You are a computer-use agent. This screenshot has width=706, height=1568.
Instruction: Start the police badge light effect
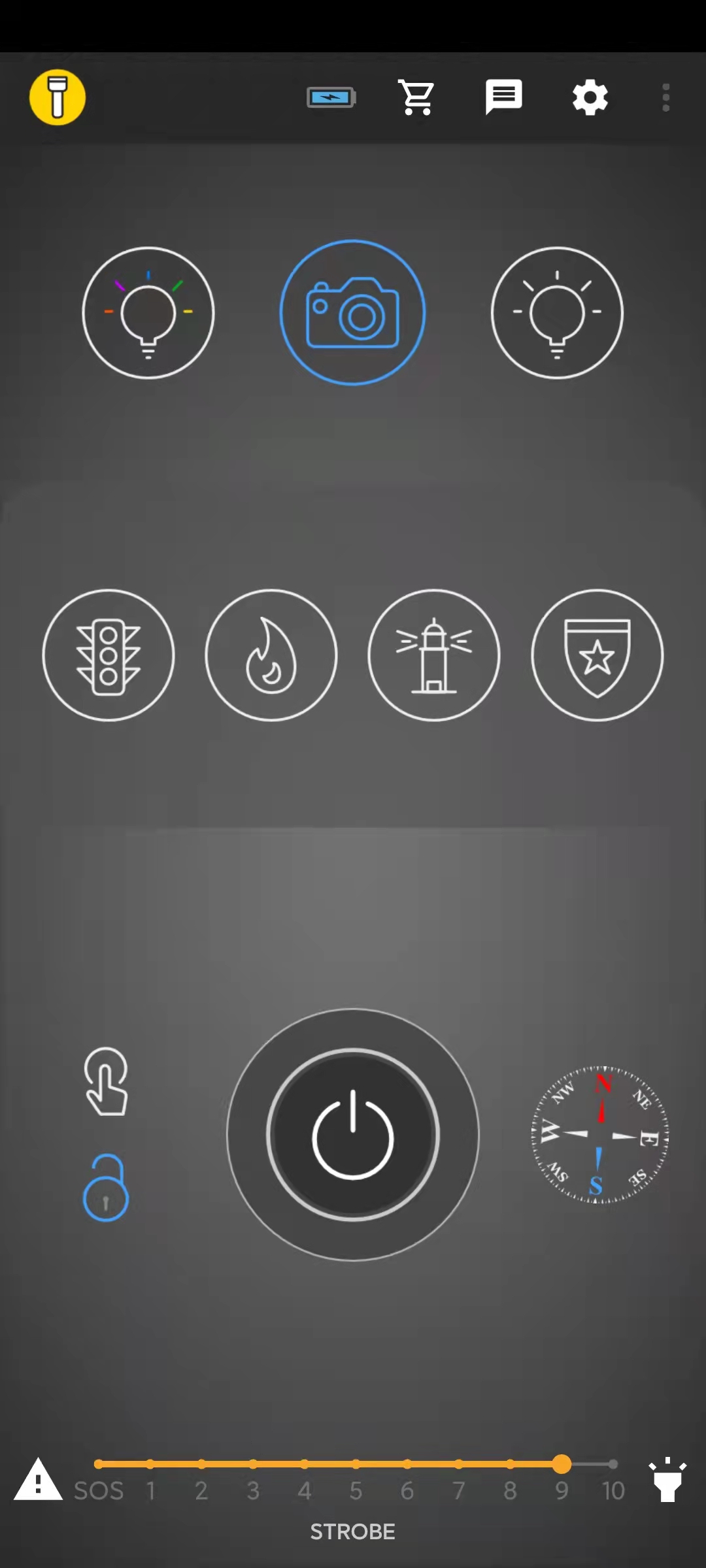tap(597, 655)
